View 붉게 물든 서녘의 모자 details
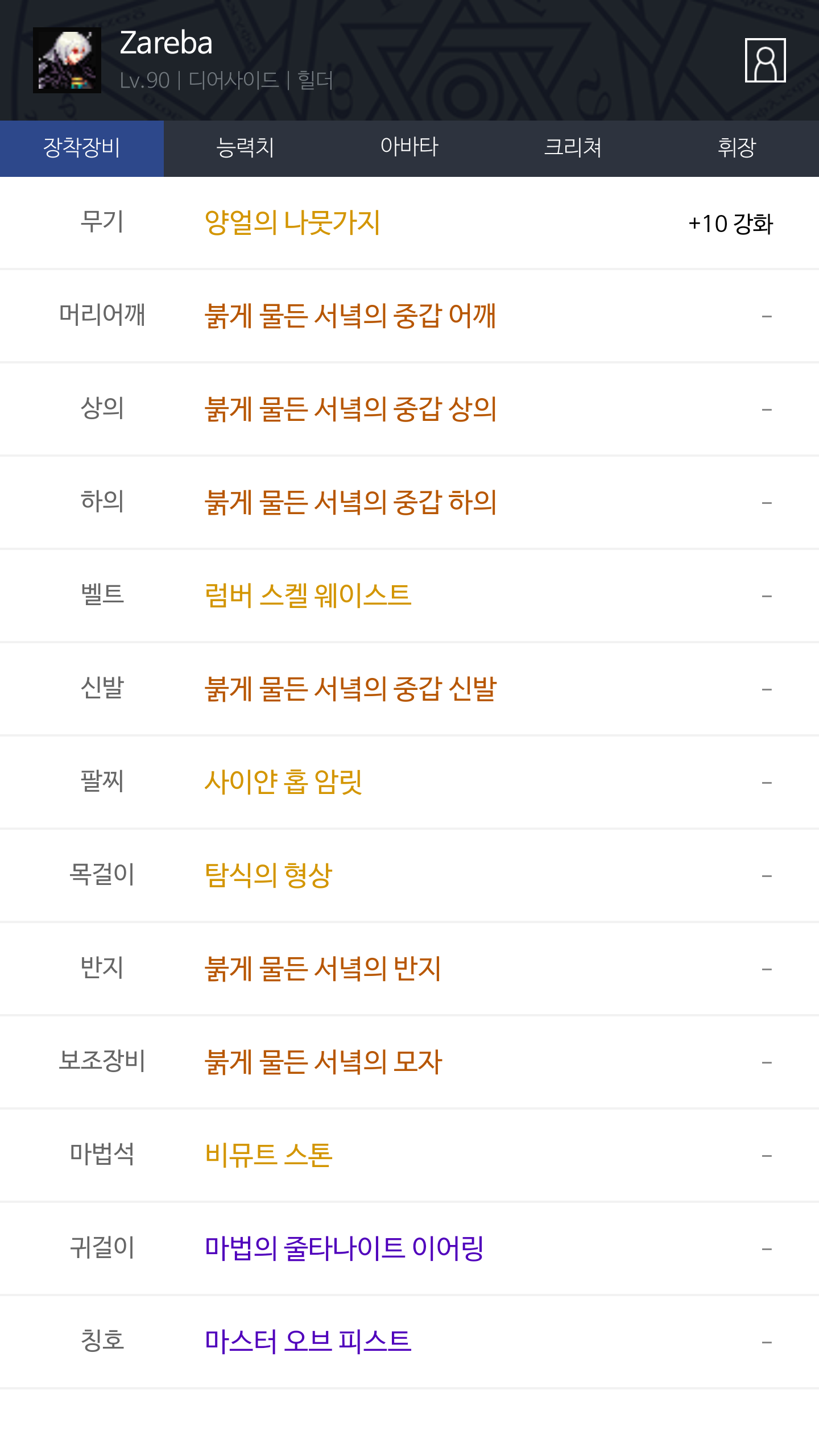Screen dimensions: 819x1456 pos(323,1062)
